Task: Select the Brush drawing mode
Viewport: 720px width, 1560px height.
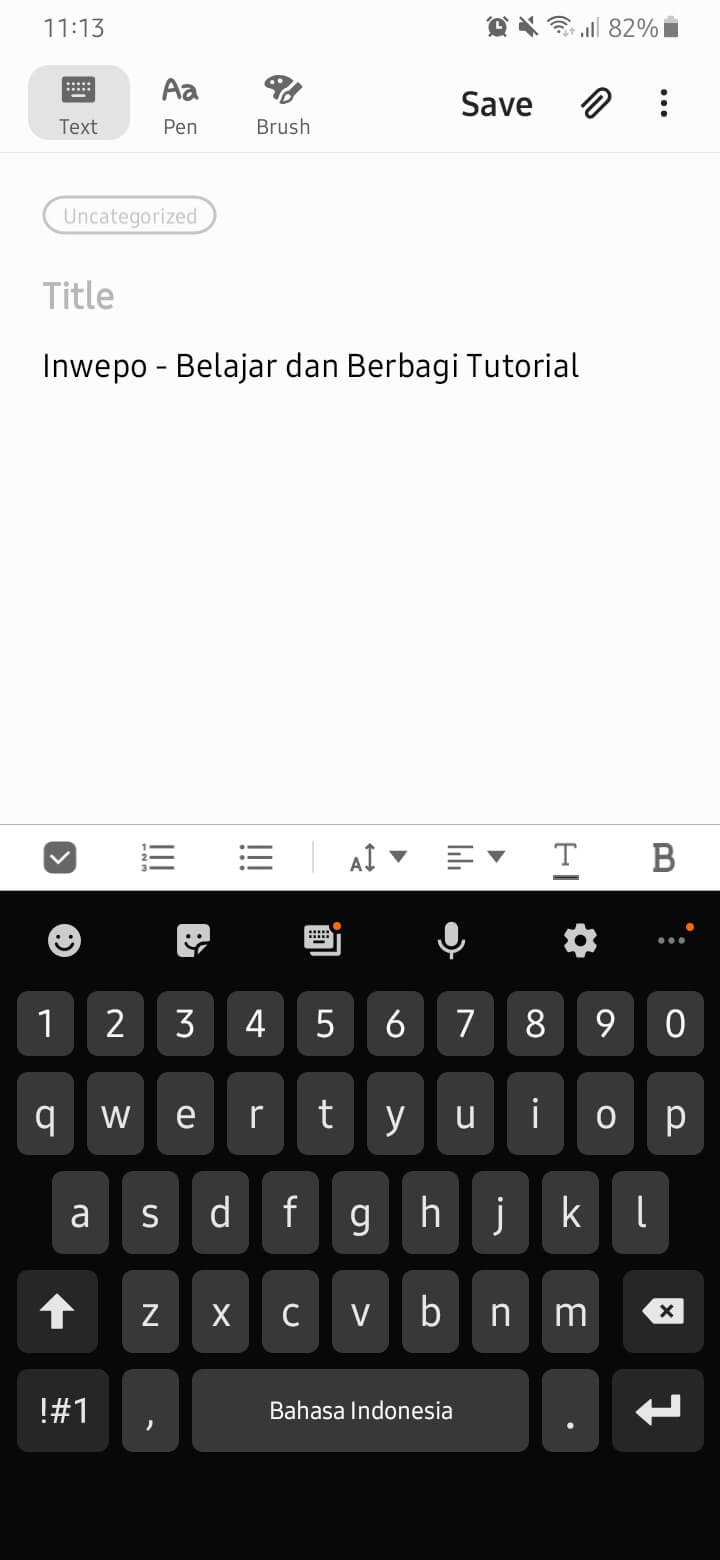Action: pos(283,103)
